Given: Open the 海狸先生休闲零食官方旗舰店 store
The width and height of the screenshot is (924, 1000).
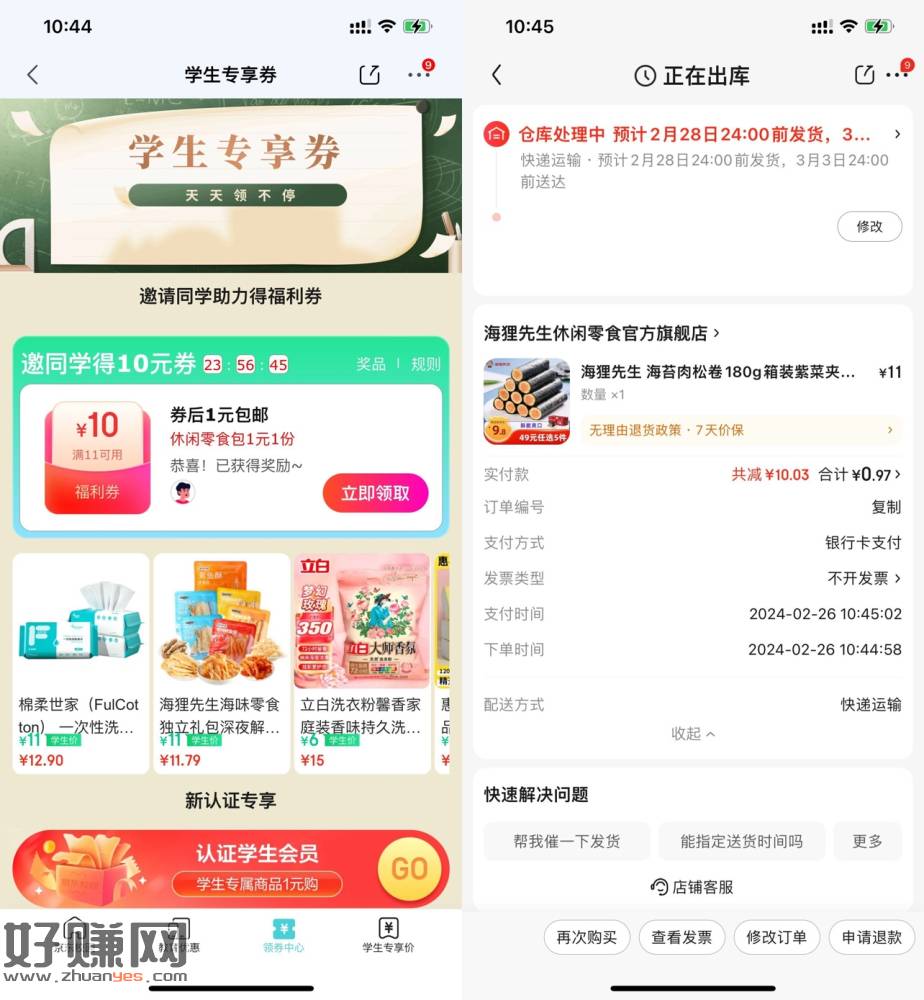Looking at the screenshot, I should pos(602,333).
